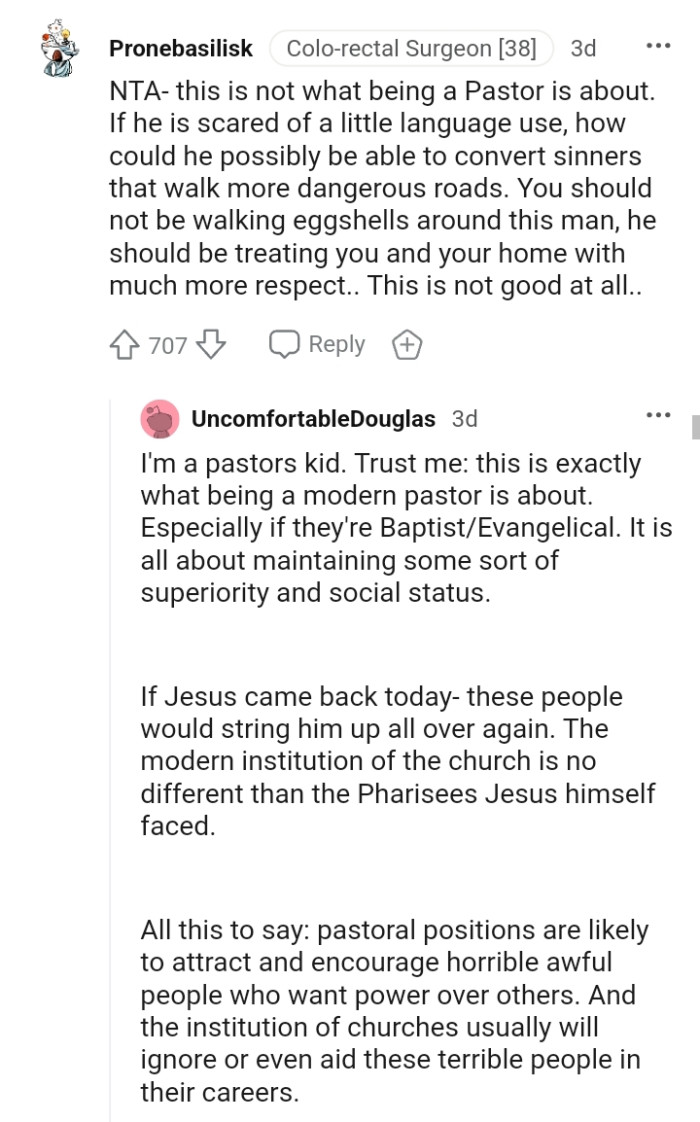Give an award to Pronebasilisk's comment
The image size is (700, 1122).
point(407,346)
